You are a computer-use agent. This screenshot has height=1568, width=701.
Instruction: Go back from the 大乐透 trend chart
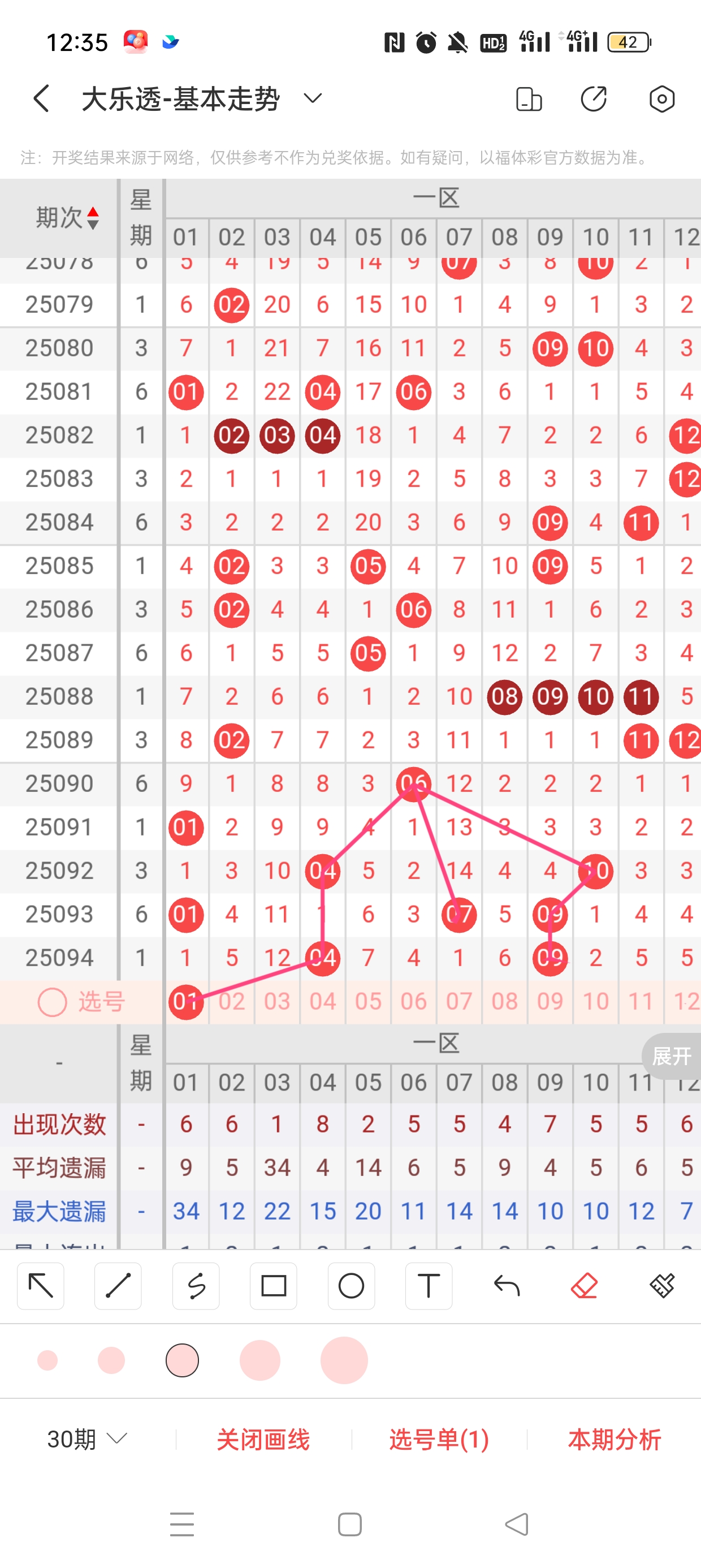point(41,98)
